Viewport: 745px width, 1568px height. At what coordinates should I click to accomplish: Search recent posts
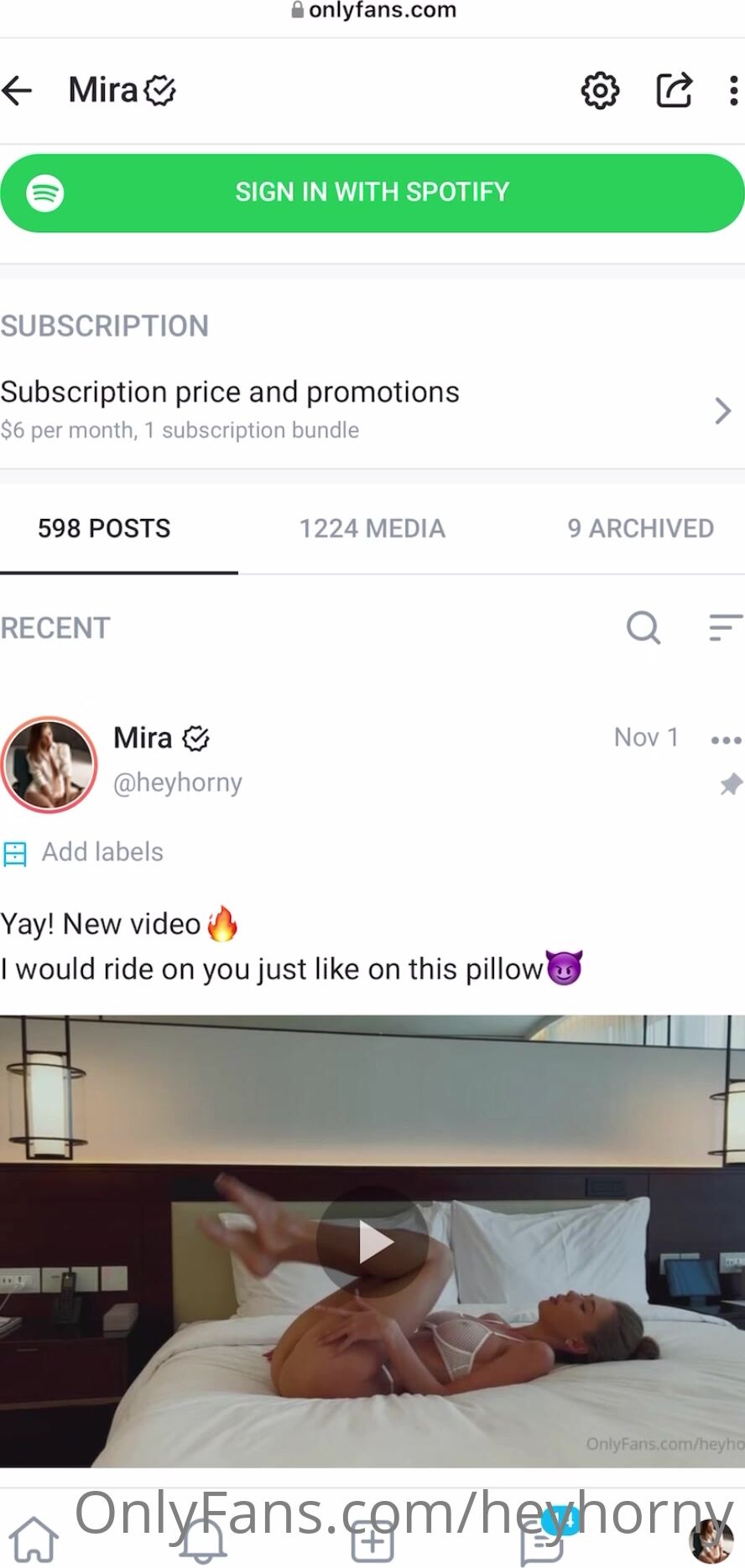tap(643, 627)
